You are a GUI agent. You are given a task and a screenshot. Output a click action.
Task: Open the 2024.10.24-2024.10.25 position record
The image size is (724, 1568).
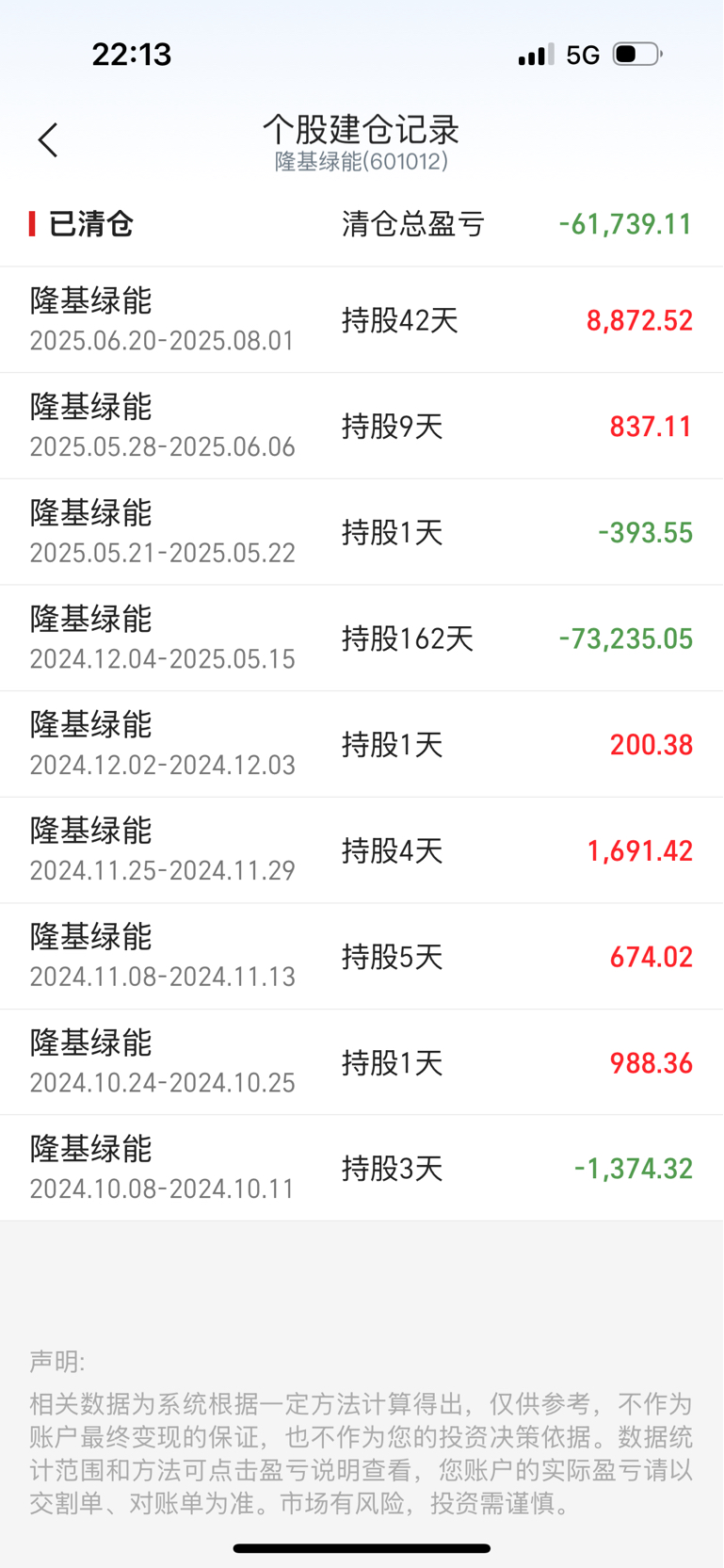(x=362, y=1063)
